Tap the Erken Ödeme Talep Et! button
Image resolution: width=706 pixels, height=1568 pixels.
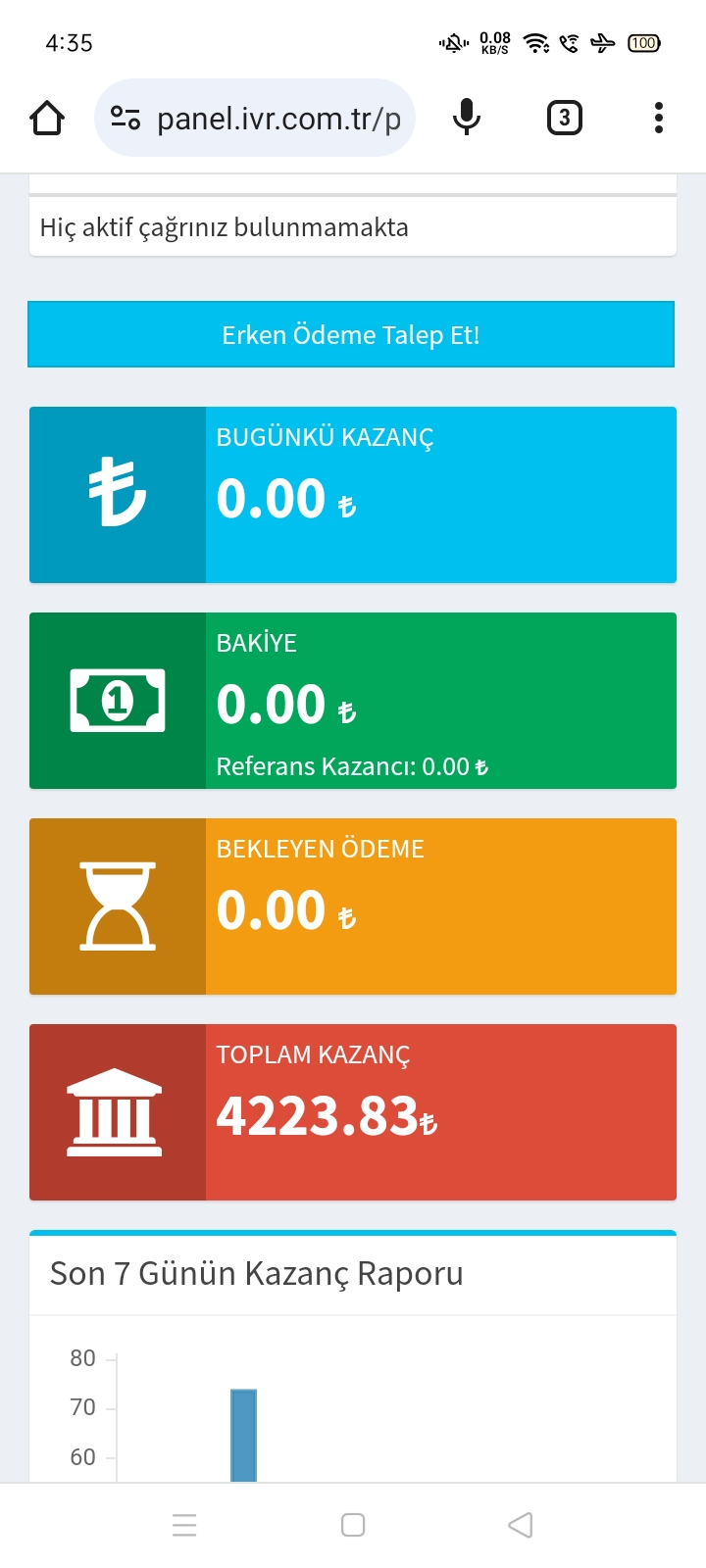click(x=351, y=334)
